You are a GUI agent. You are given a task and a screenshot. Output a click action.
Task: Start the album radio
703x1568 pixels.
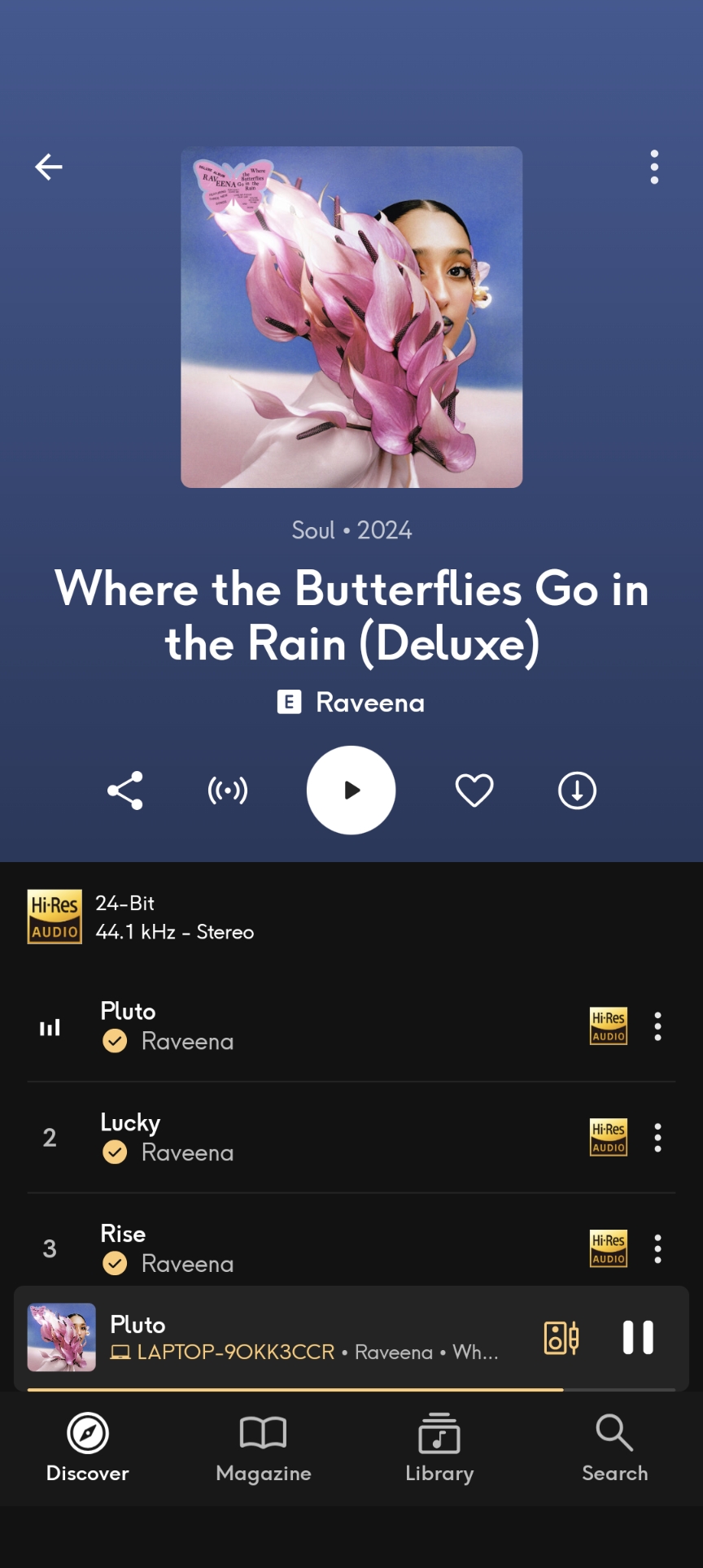coord(228,791)
